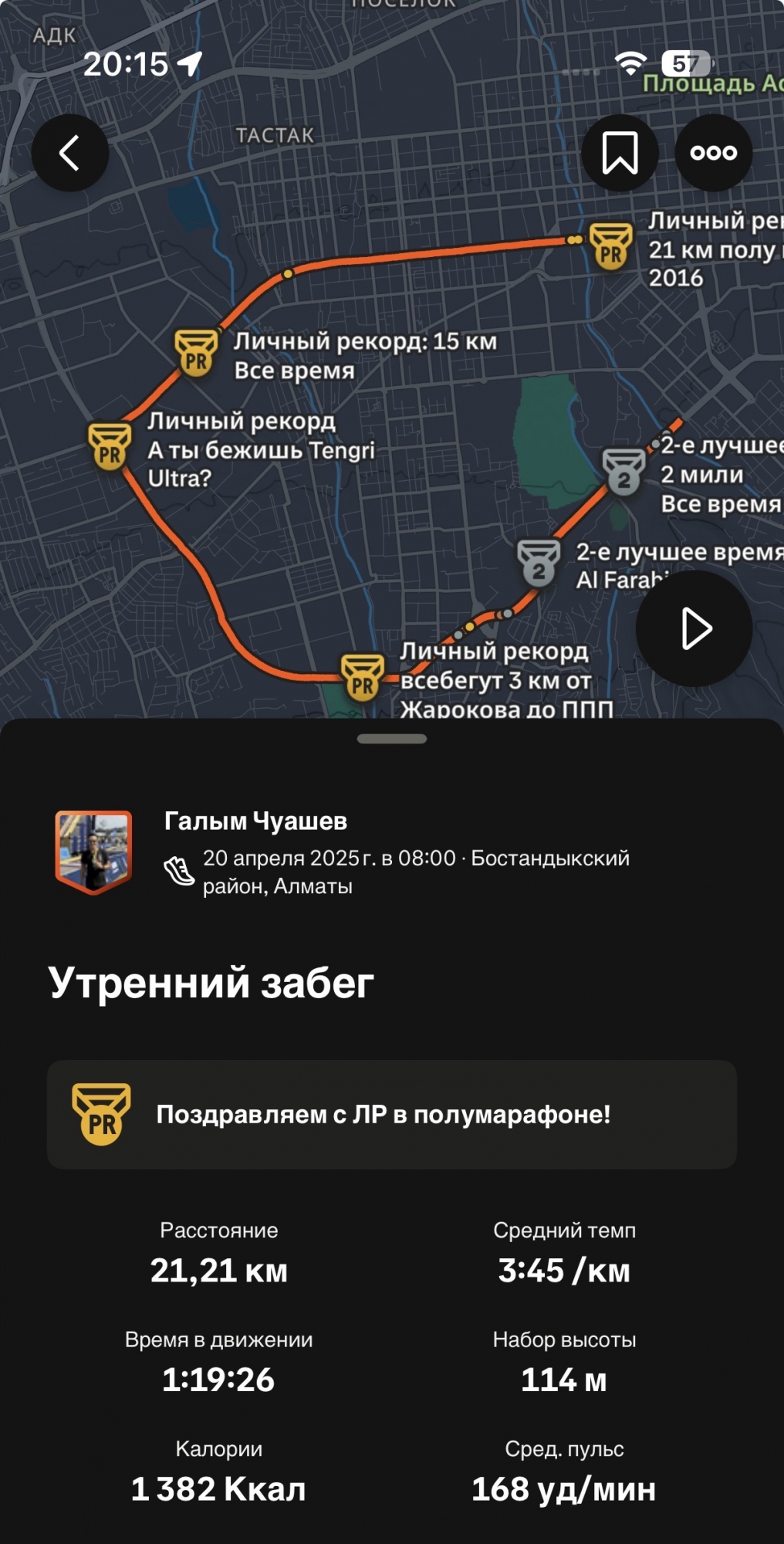784x1544 pixels.
Task: Open the half marathon PR congratulation banner
Action: [x=392, y=1114]
